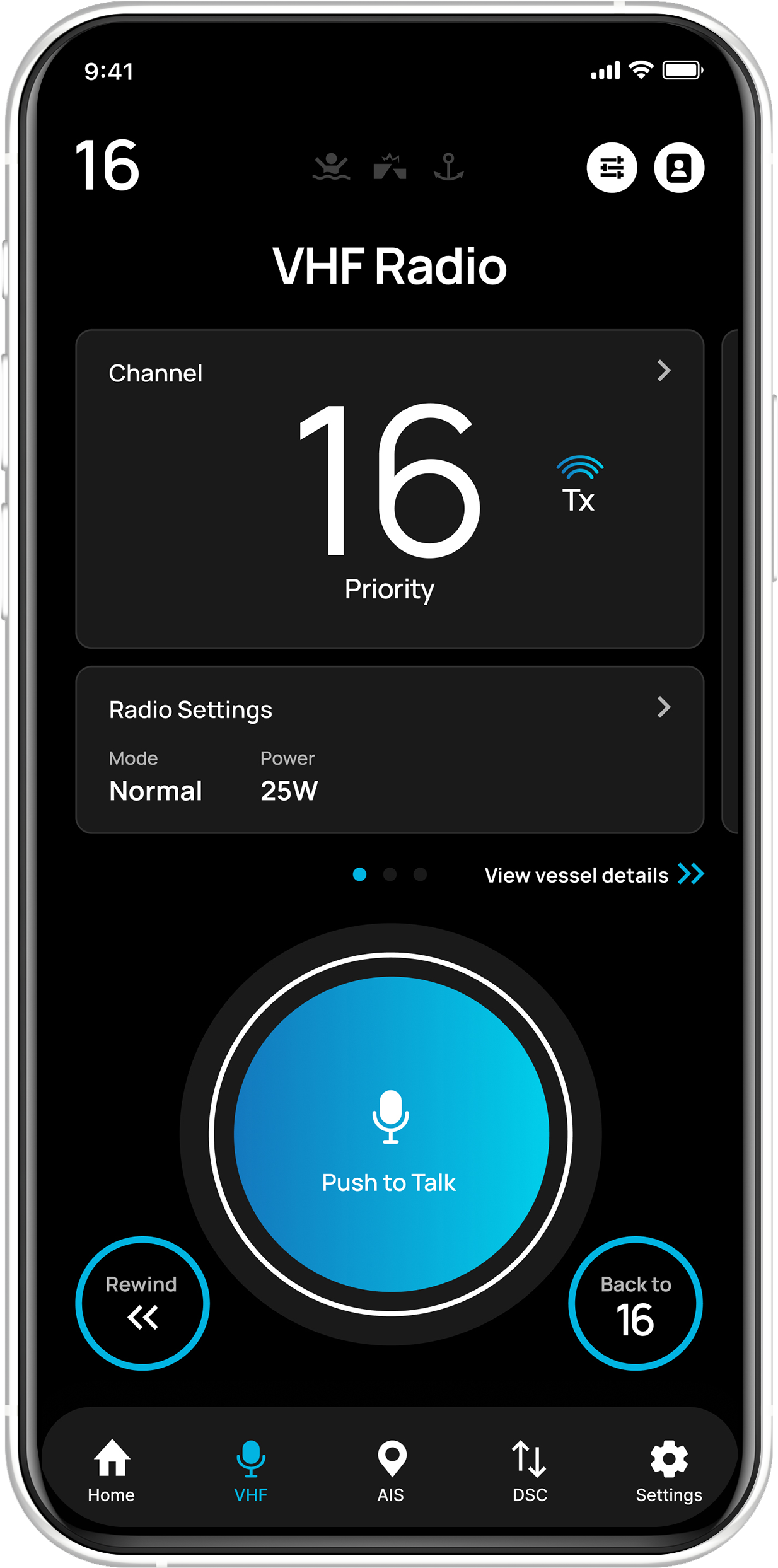Open the DSC tab
Image resolution: width=778 pixels, height=1568 pixels.
(530, 1470)
